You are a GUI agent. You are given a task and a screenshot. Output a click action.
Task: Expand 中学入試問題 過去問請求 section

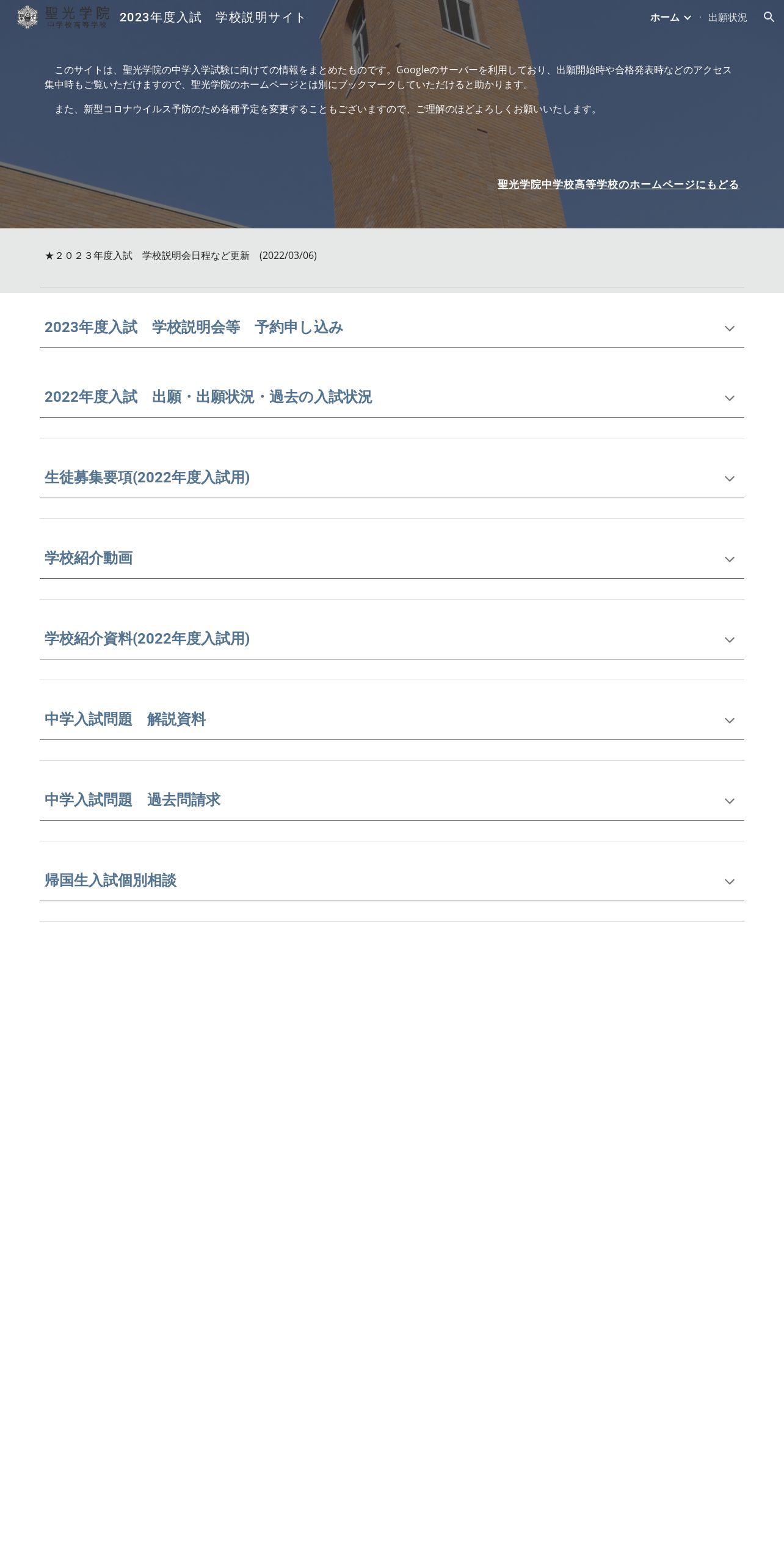click(x=392, y=800)
